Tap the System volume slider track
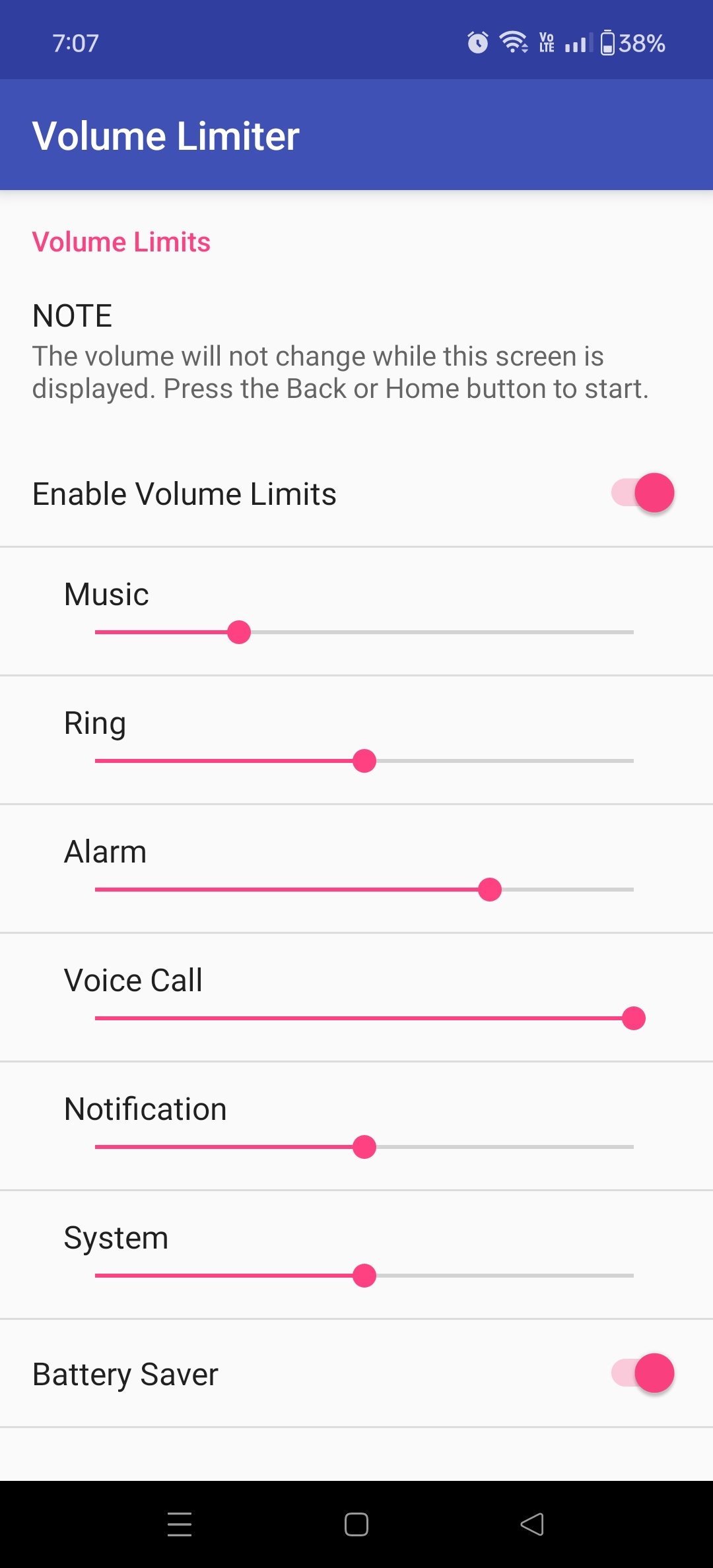This screenshot has height=1568, width=713. click(364, 1276)
